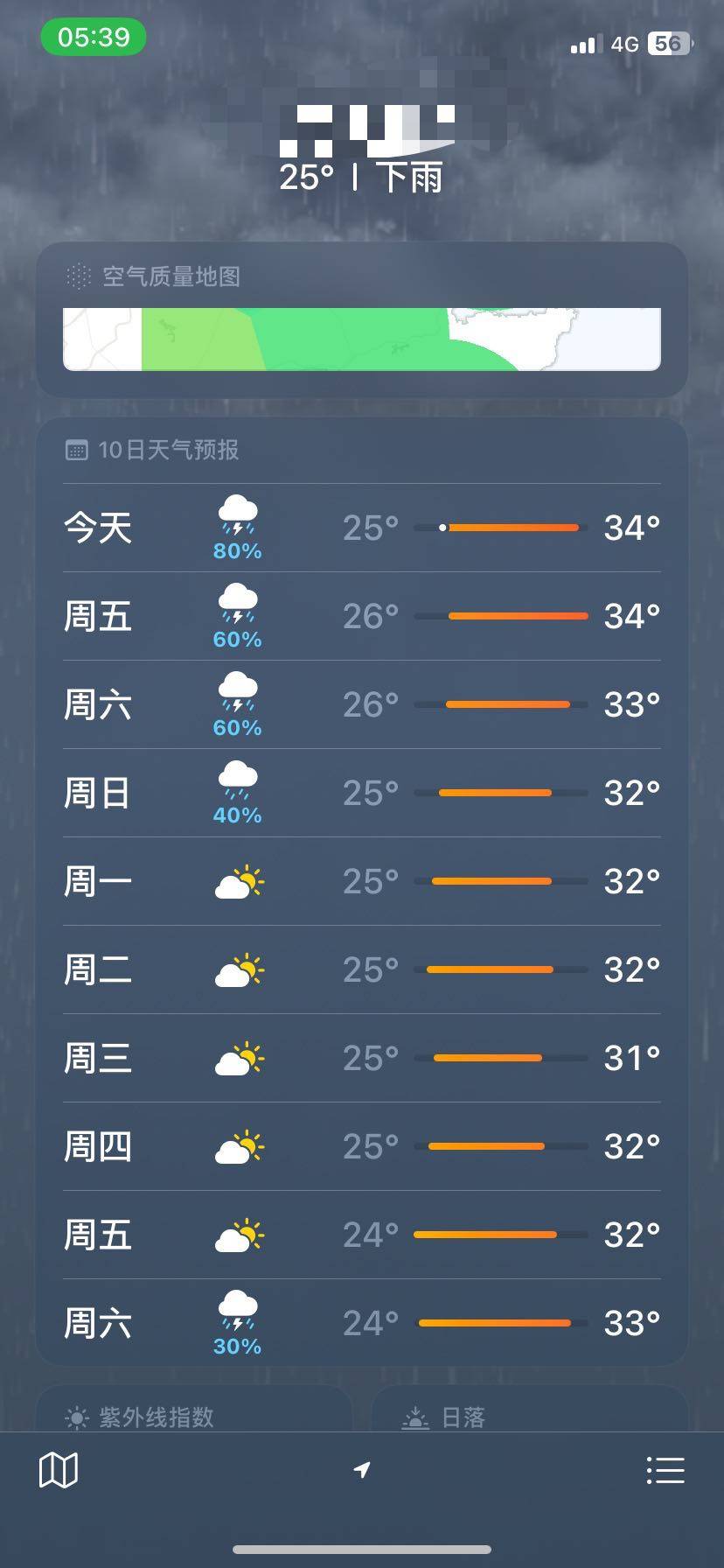Open the 日落 card
The image size is (724, 1568).
pyautogui.click(x=530, y=1410)
